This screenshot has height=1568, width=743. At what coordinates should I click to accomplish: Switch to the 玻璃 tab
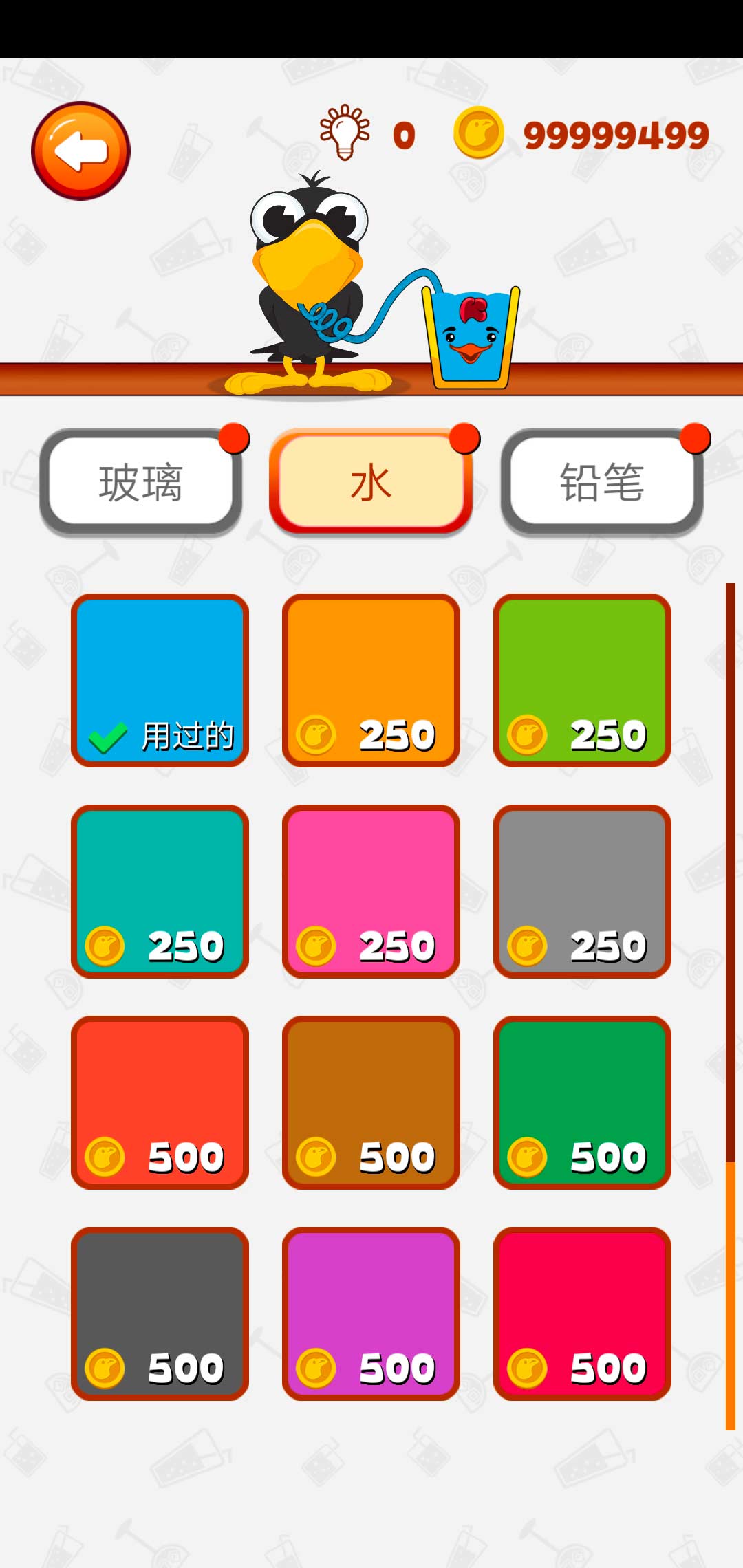(140, 482)
